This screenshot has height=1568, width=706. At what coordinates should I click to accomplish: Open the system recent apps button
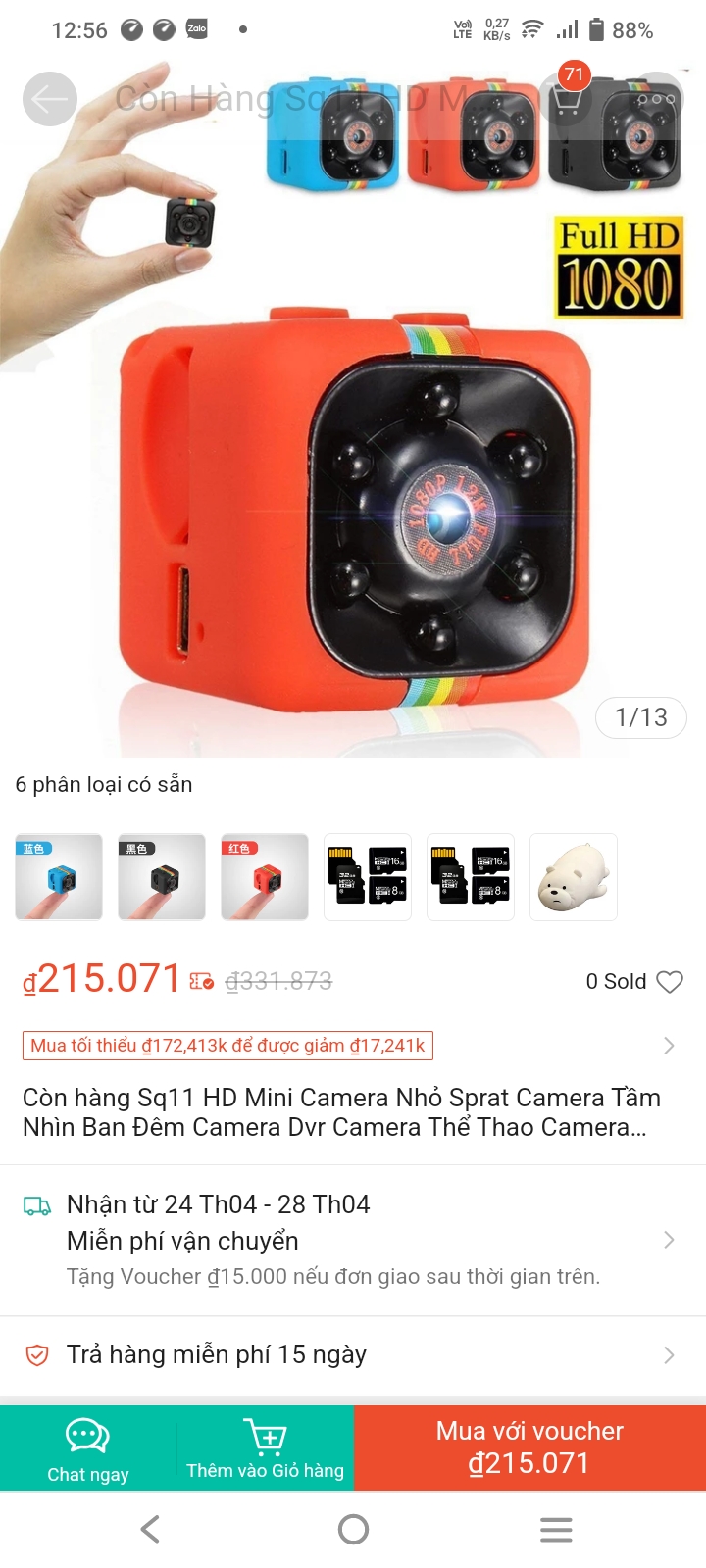click(x=556, y=1530)
